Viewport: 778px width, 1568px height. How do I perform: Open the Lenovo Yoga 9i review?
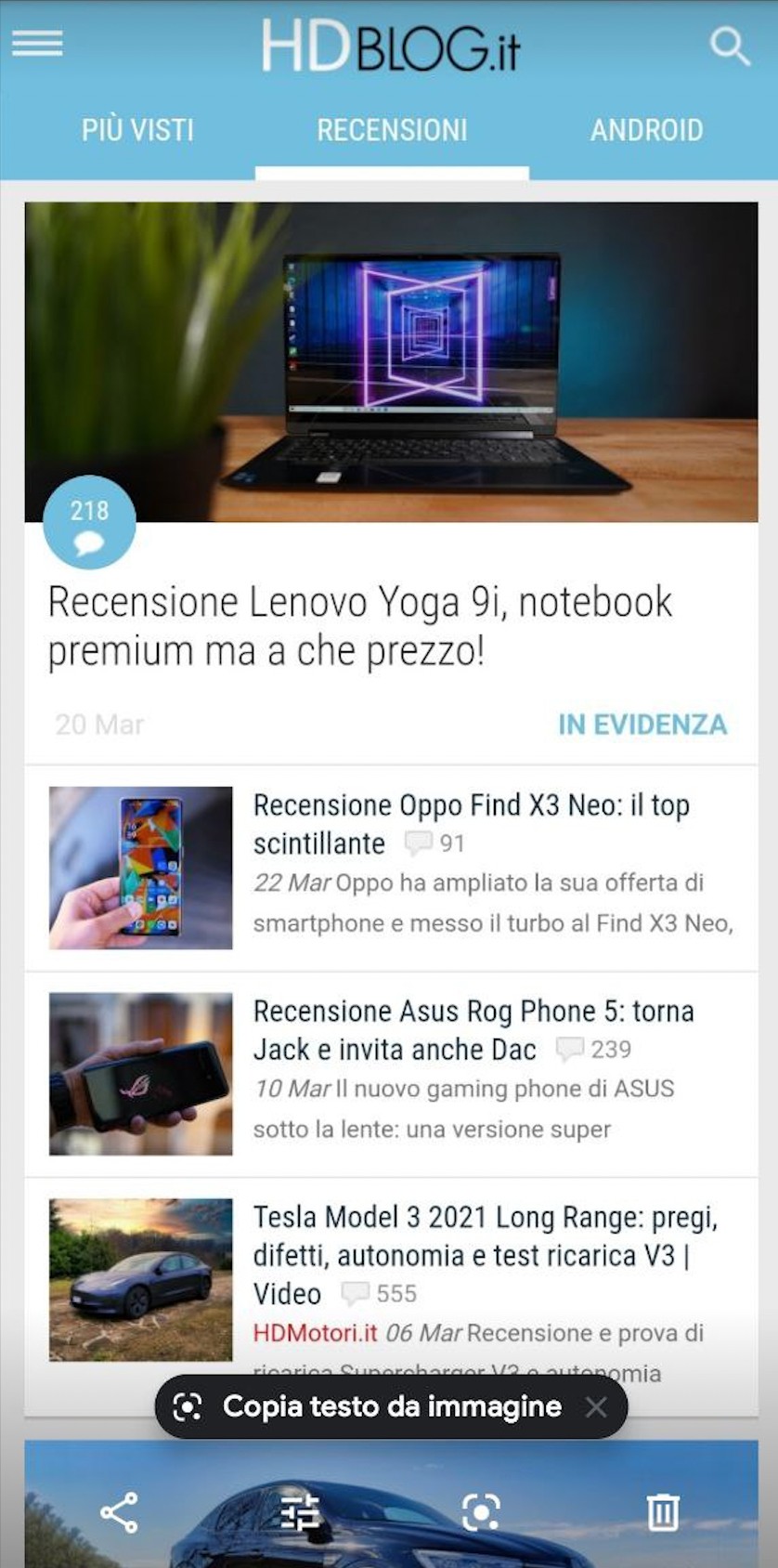(x=360, y=626)
